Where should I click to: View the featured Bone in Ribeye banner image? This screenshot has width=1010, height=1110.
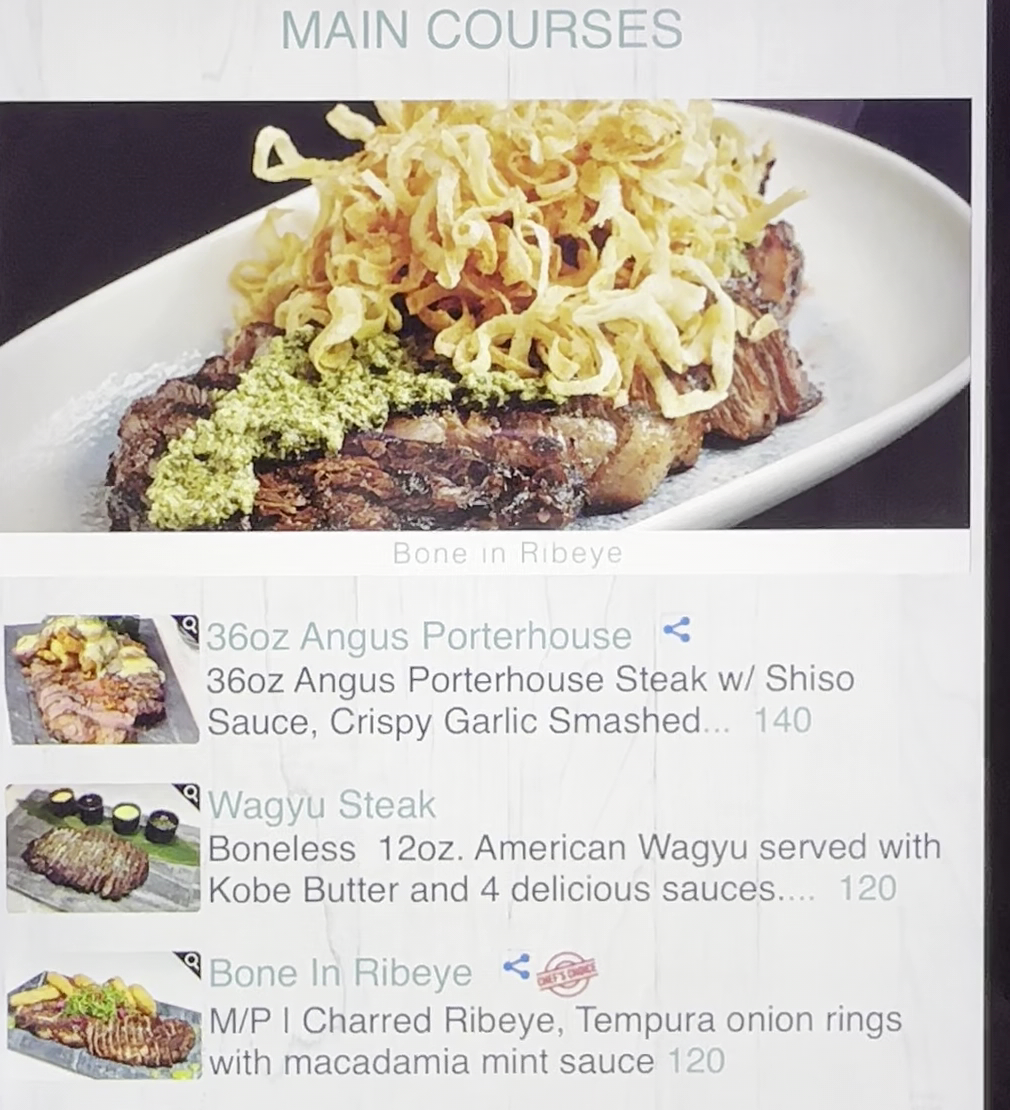(x=484, y=315)
